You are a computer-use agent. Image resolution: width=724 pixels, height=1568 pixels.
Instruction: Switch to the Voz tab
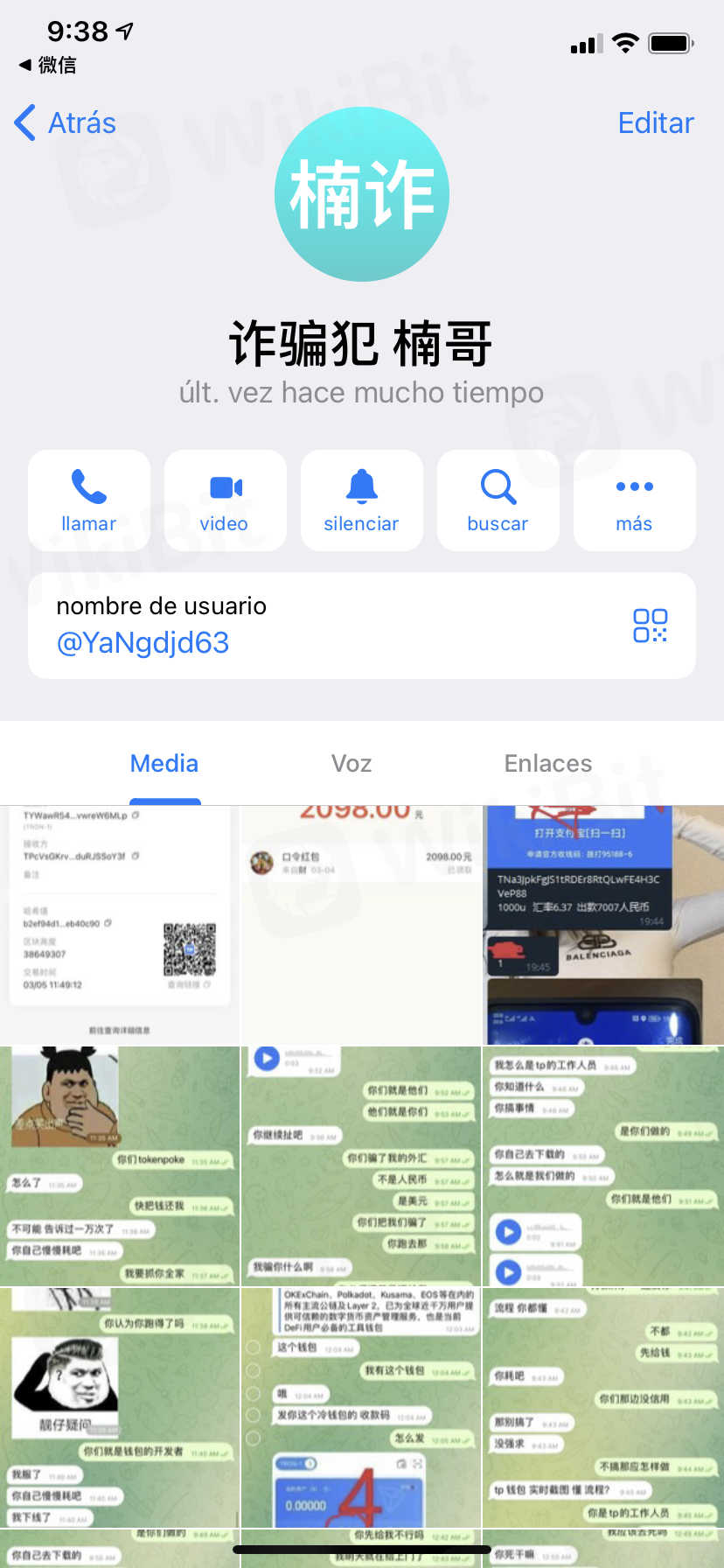tap(352, 764)
